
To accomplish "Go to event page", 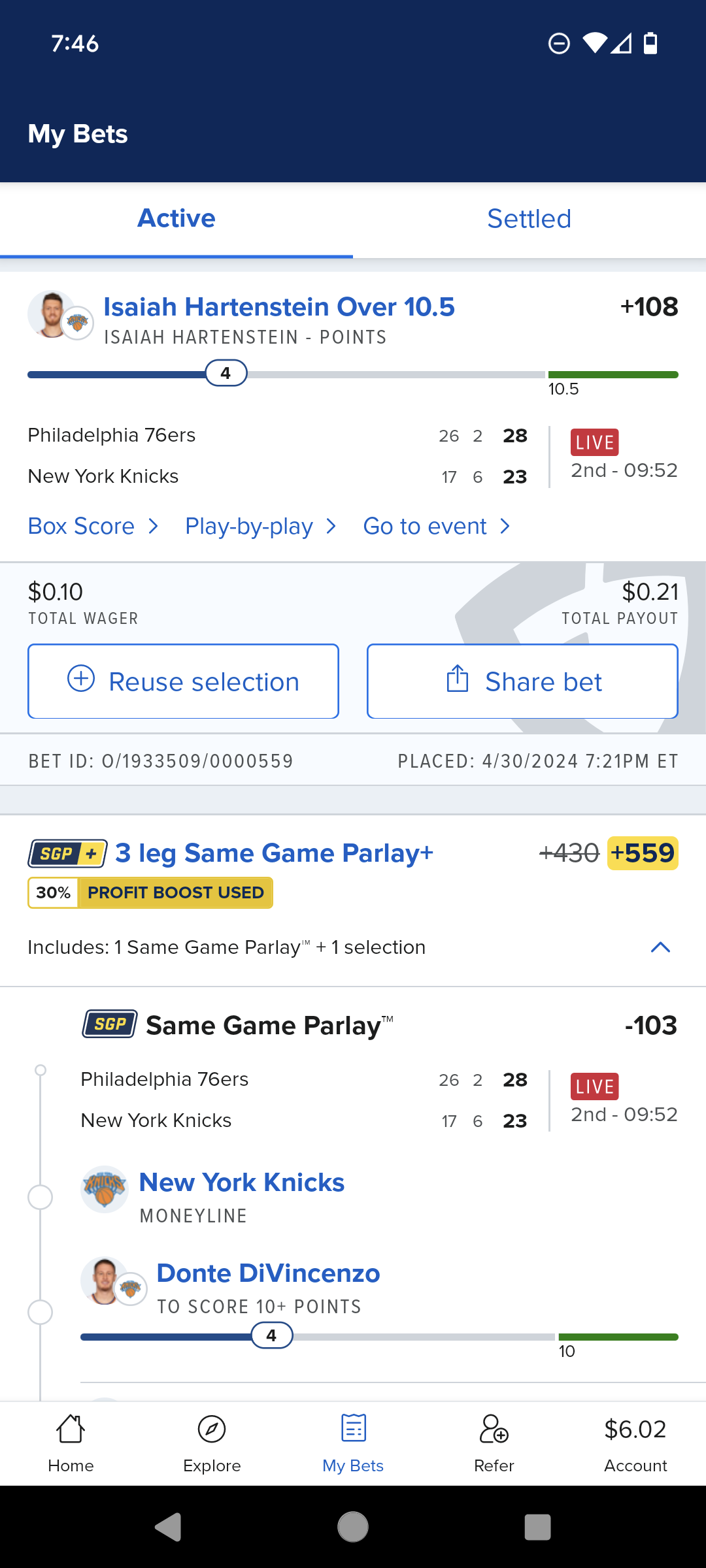I will 436,527.
